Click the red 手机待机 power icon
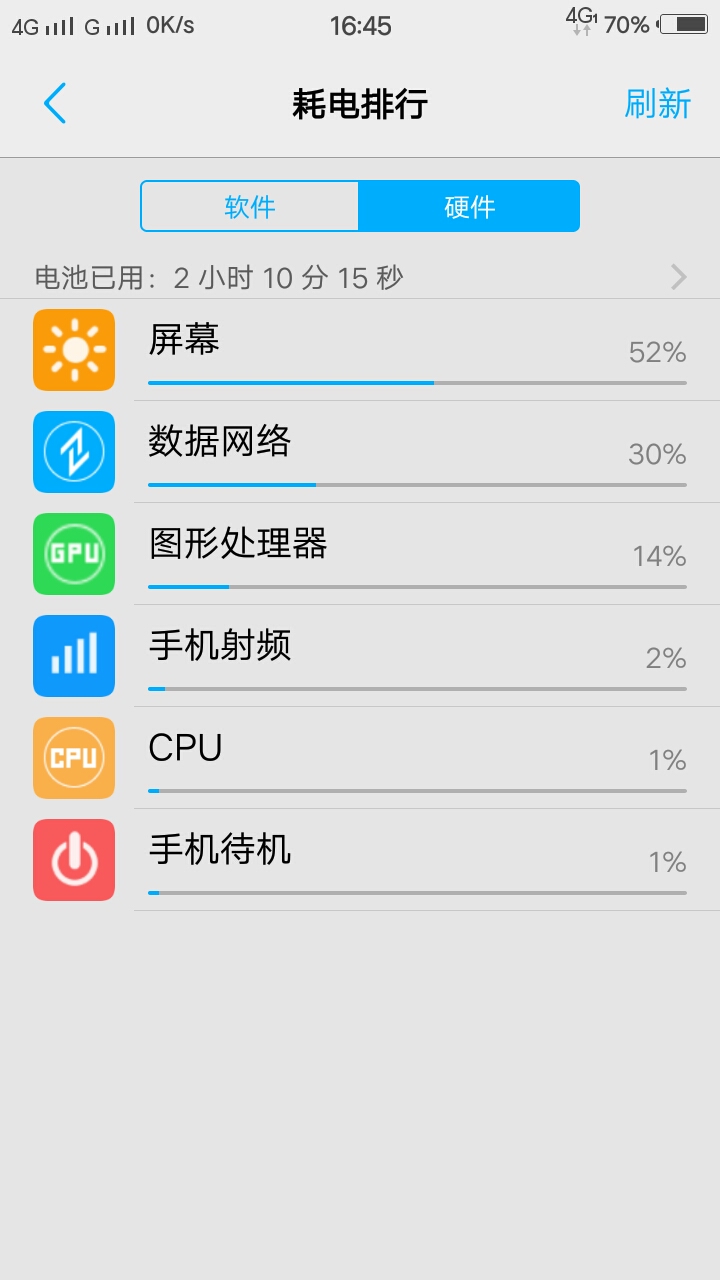 [x=74, y=860]
